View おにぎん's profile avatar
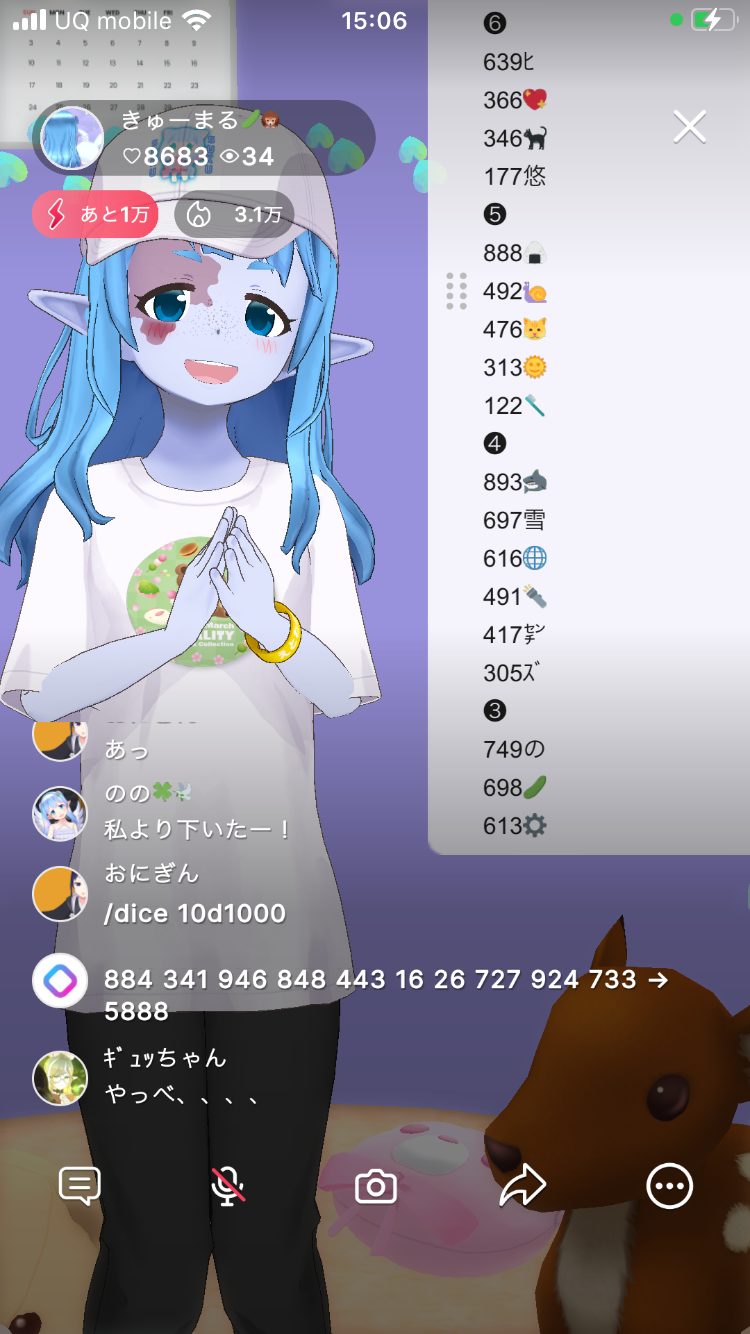Screen dimensions: 750x1334 coord(60,893)
